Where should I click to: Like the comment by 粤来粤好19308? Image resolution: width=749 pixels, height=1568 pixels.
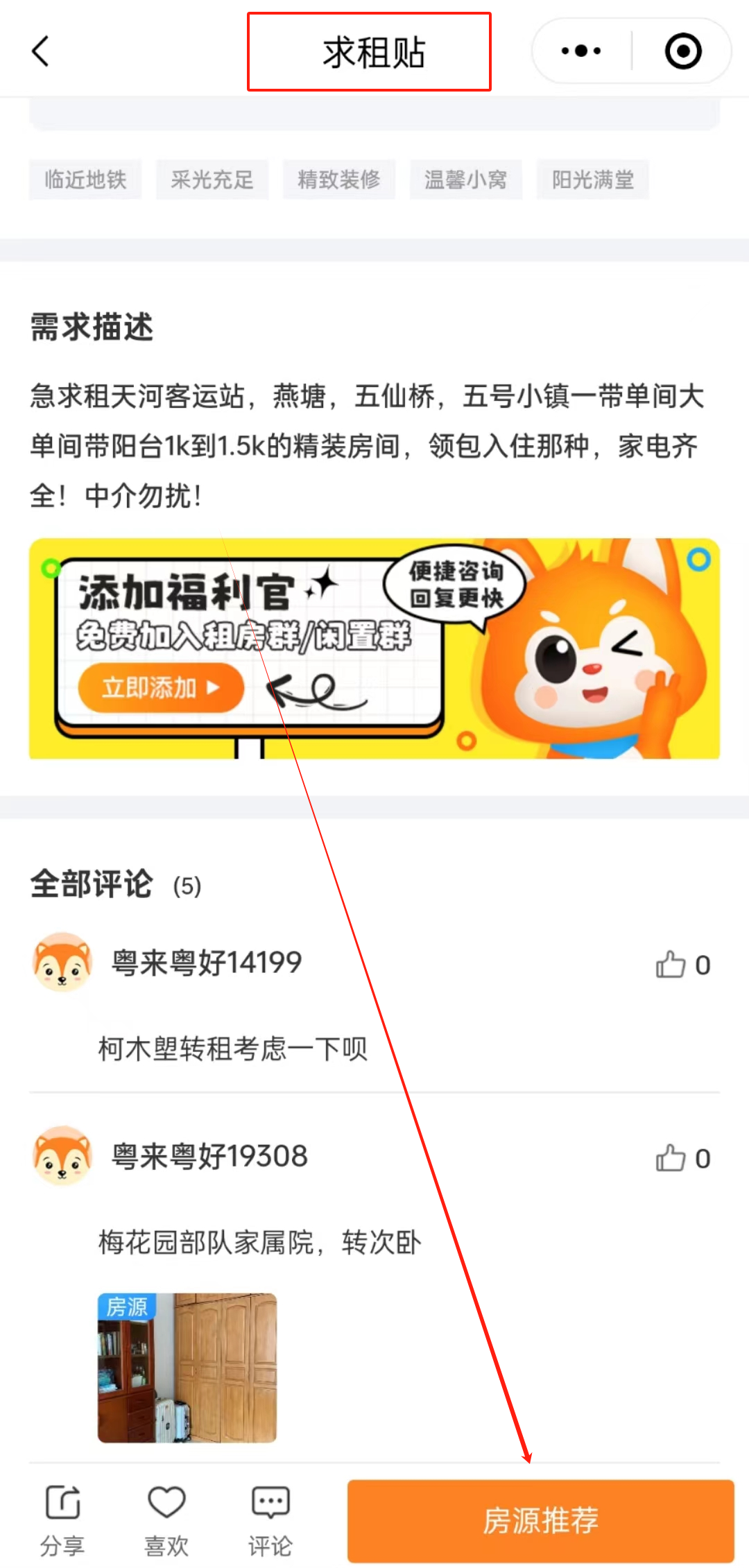[x=683, y=1158]
